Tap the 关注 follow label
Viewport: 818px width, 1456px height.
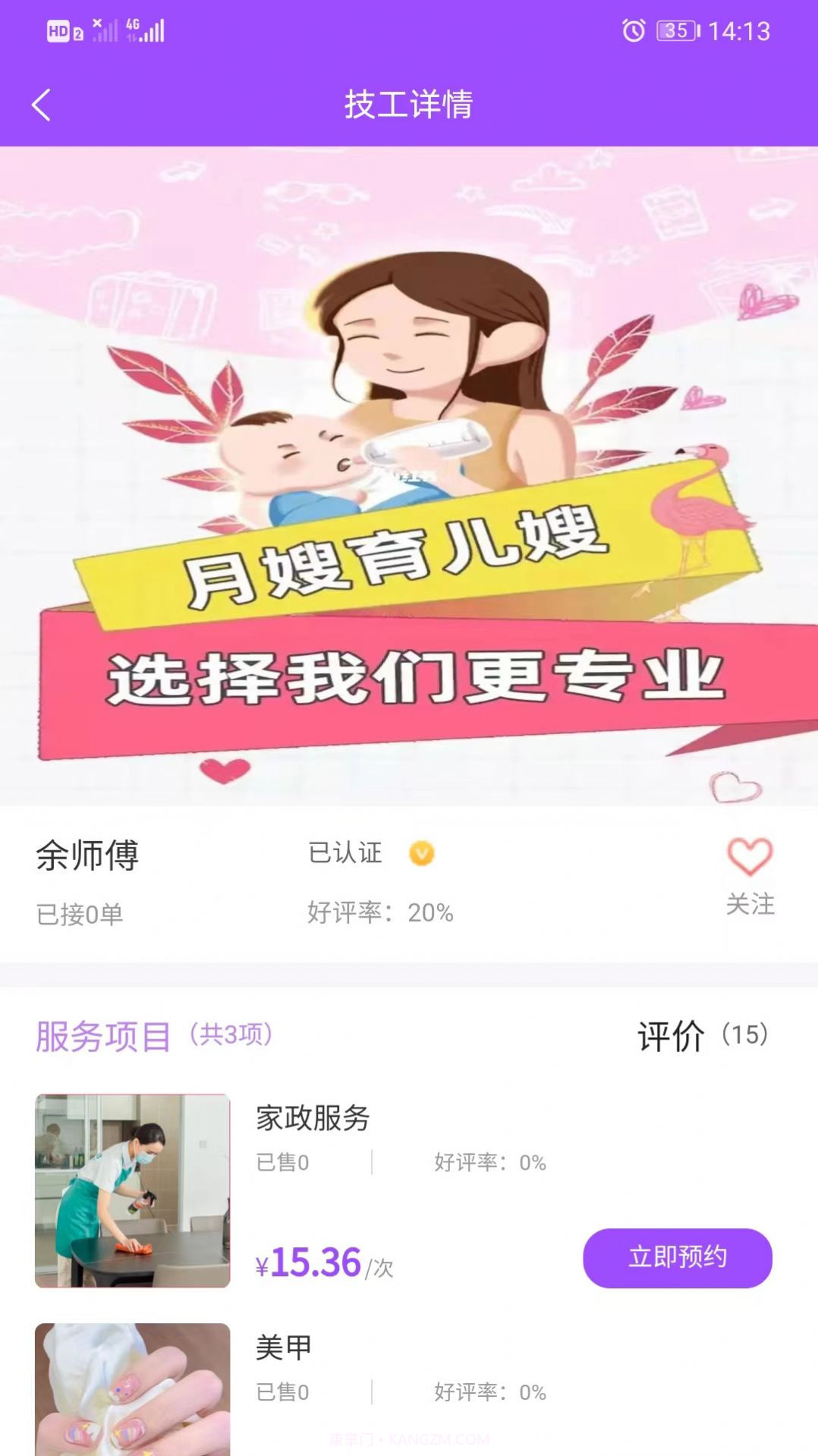coord(749,903)
